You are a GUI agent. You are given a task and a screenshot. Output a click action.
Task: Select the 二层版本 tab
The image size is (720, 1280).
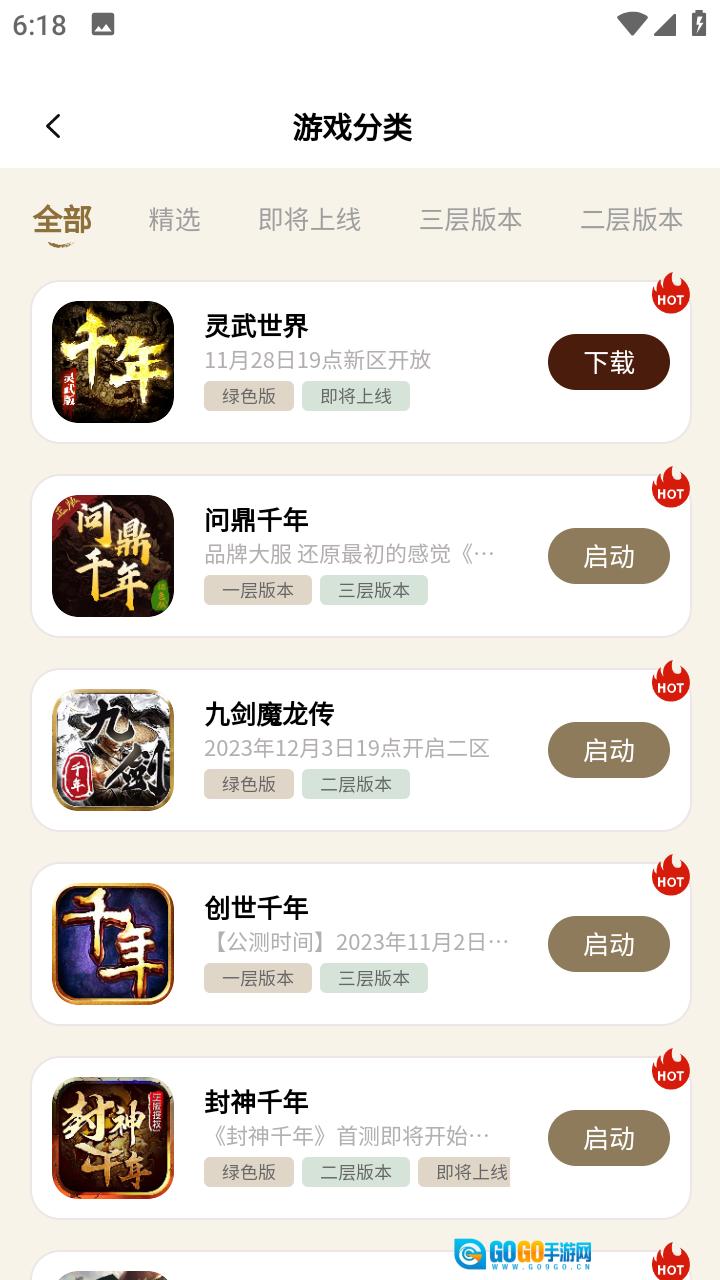(x=631, y=219)
